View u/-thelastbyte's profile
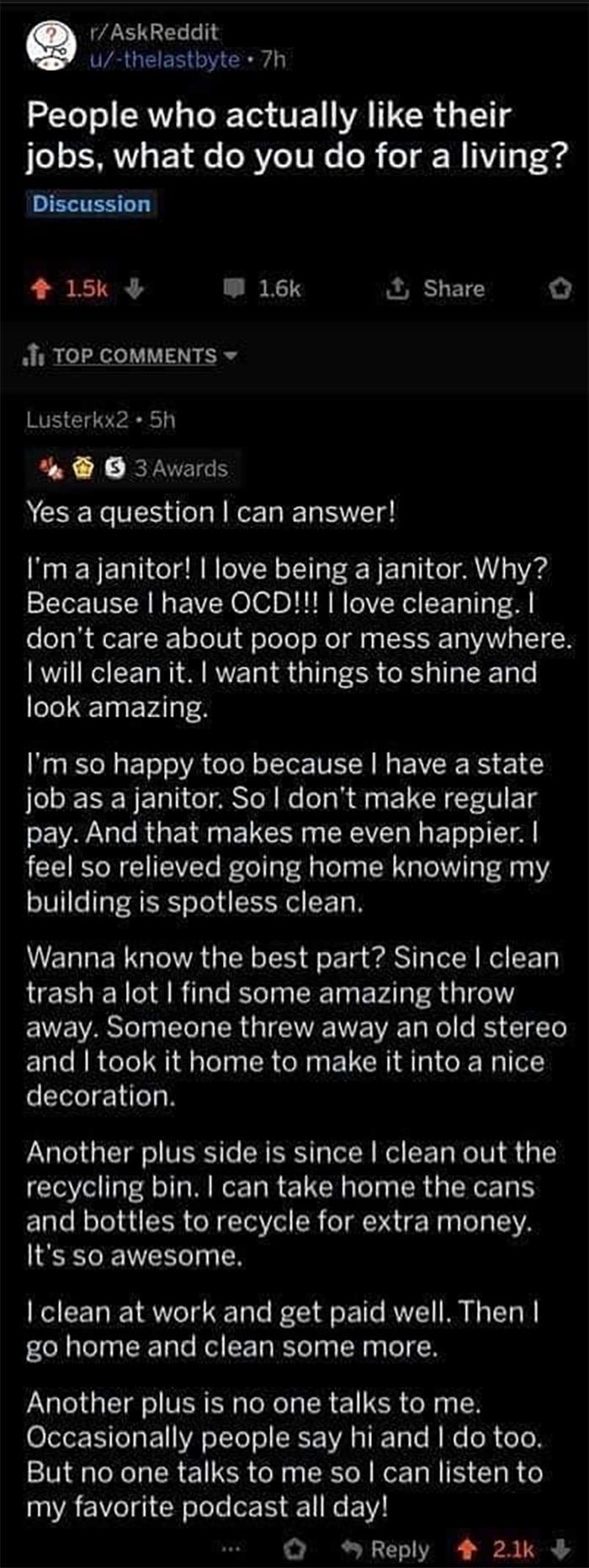 pyautogui.click(x=164, y=60)
